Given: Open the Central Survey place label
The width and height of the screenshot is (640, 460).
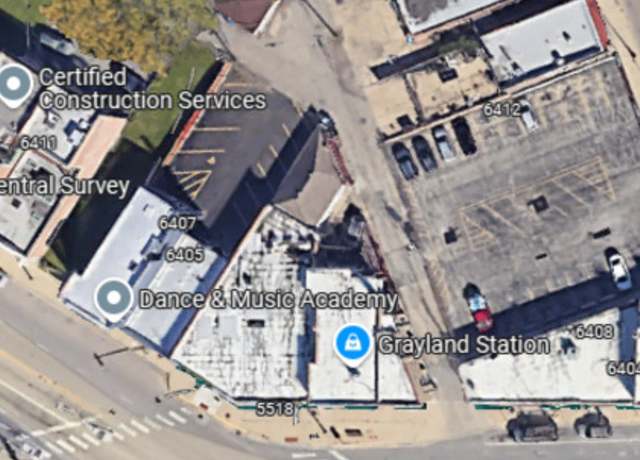Looking at the screenshot, I should [x=65, y=187].
